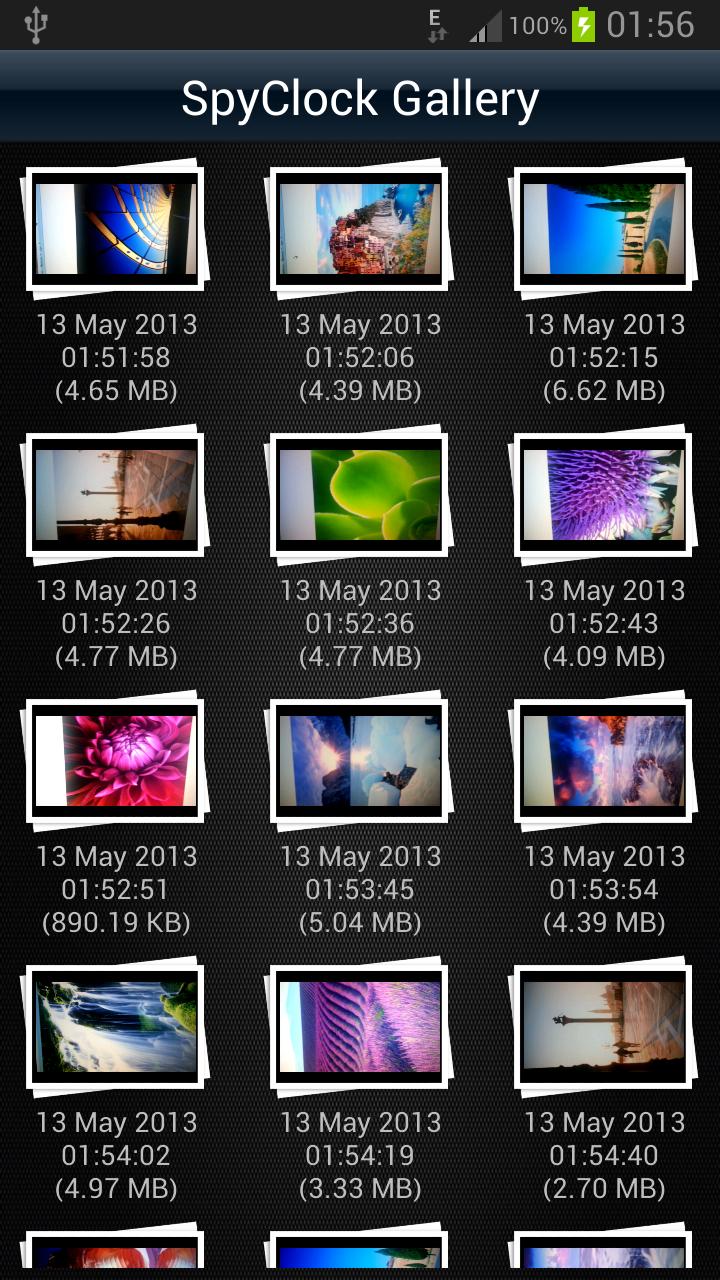Screen dimensions: 720x1280
Task: Open the recording from 01:51:58
Action: pos(116,228)
